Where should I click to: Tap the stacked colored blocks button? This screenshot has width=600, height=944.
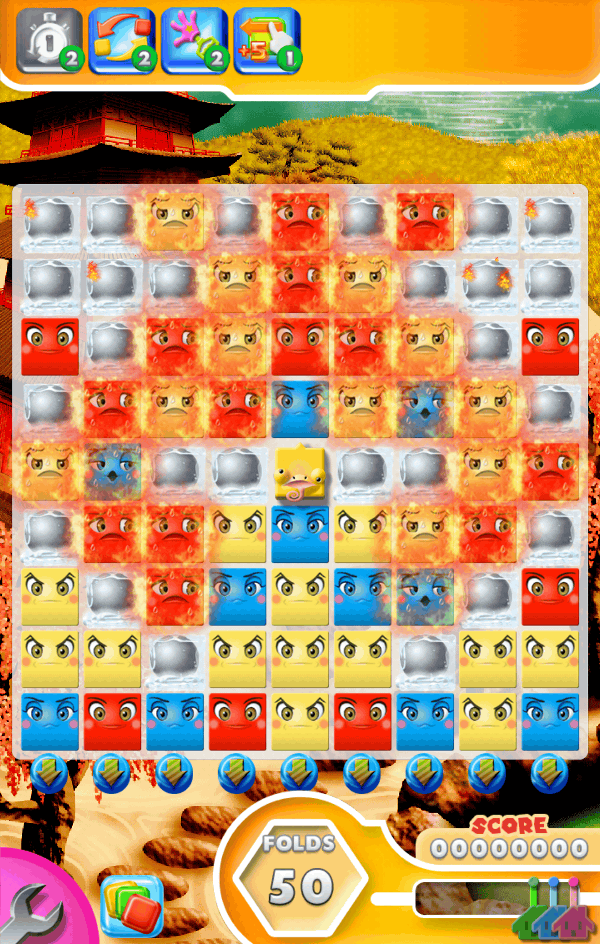coord(132,905)
